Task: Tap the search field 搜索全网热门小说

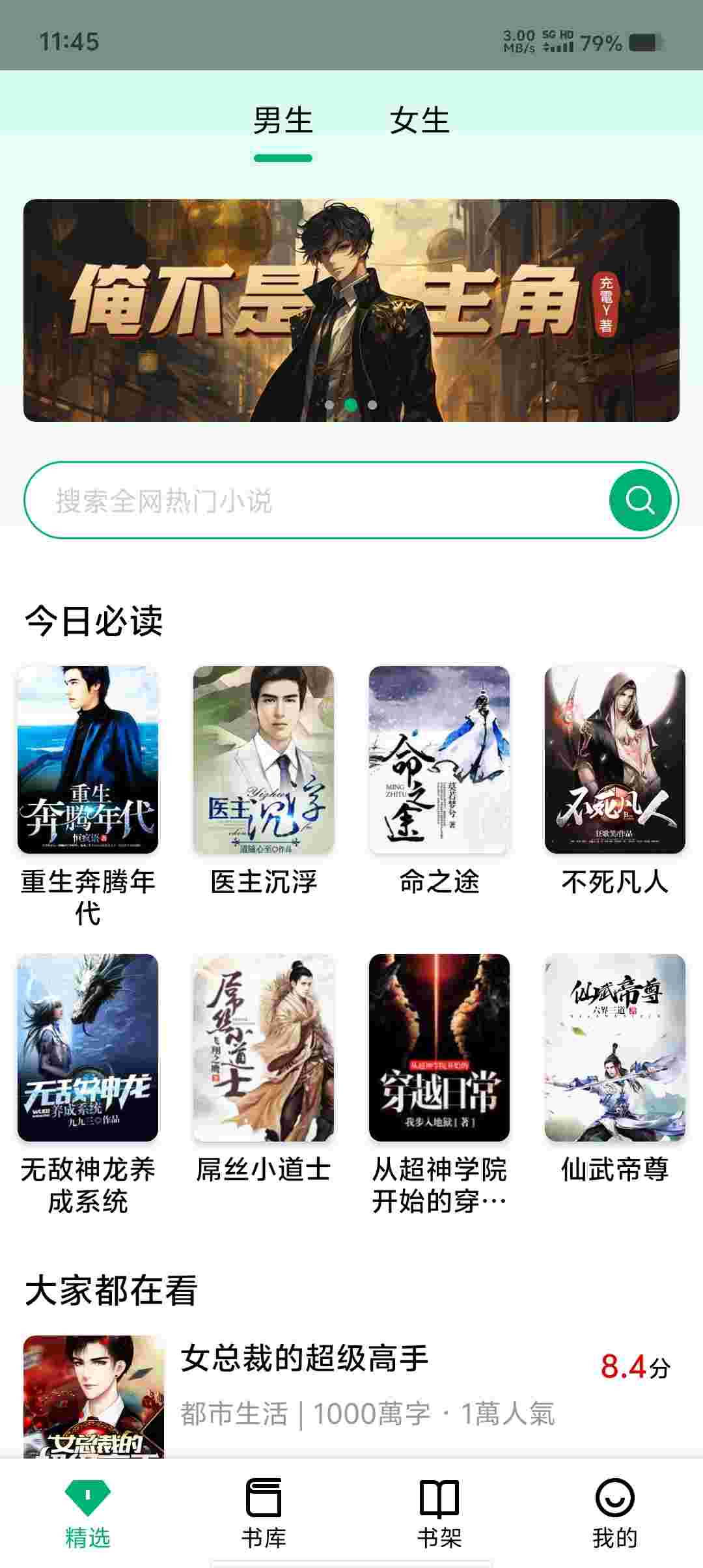Action: [x=316, y=500]
